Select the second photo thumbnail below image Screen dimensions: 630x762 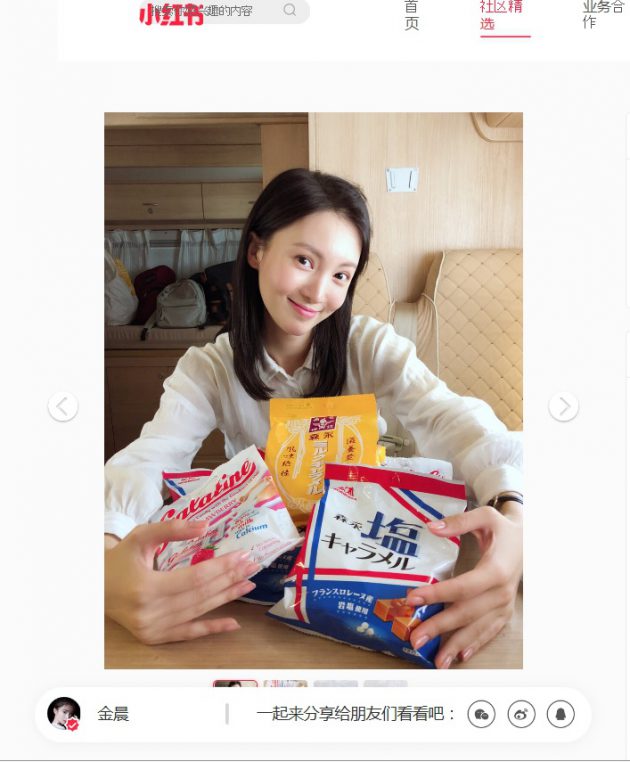(x=285, y=684)
